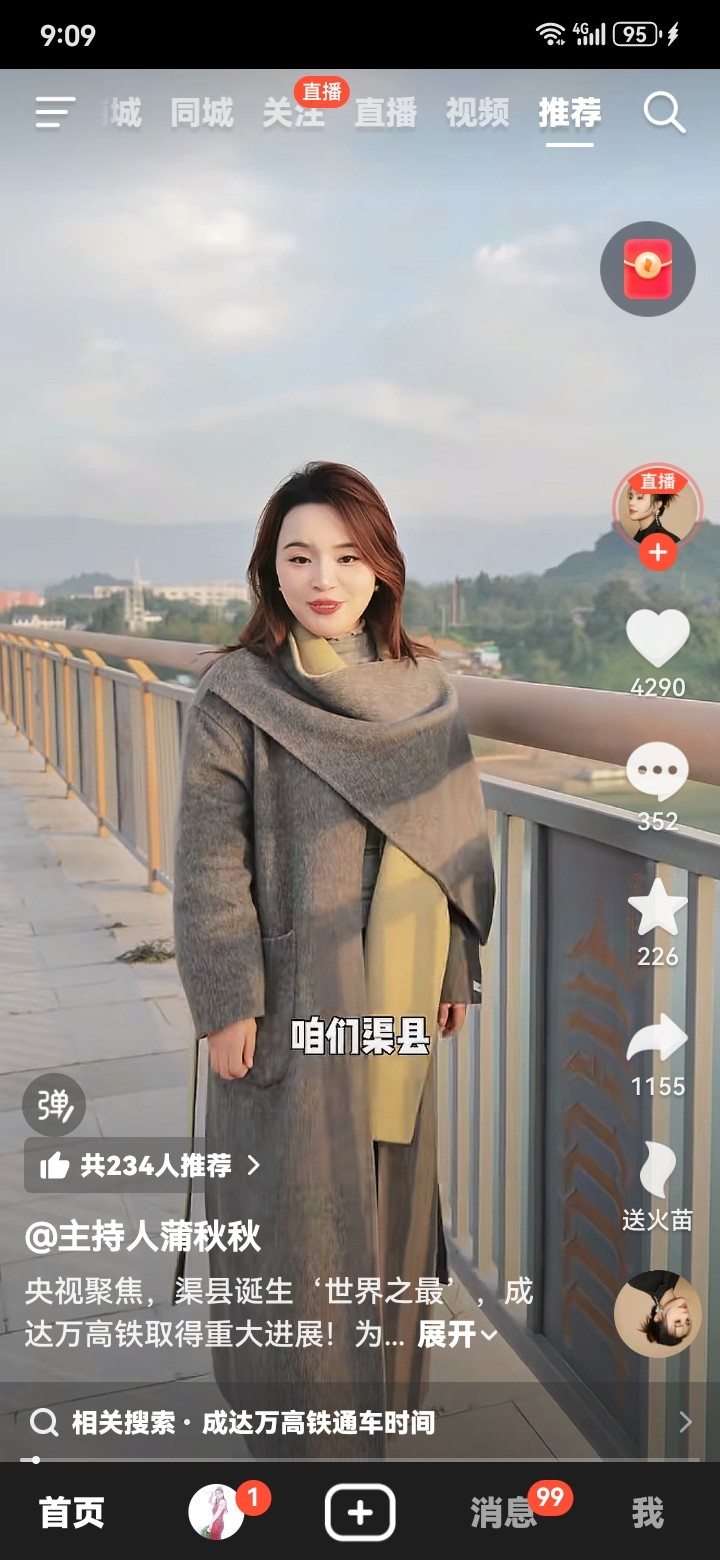Open the creator's live avatar
The height and width of the screenshot is (1560, 720).
[x=657, y=506]
